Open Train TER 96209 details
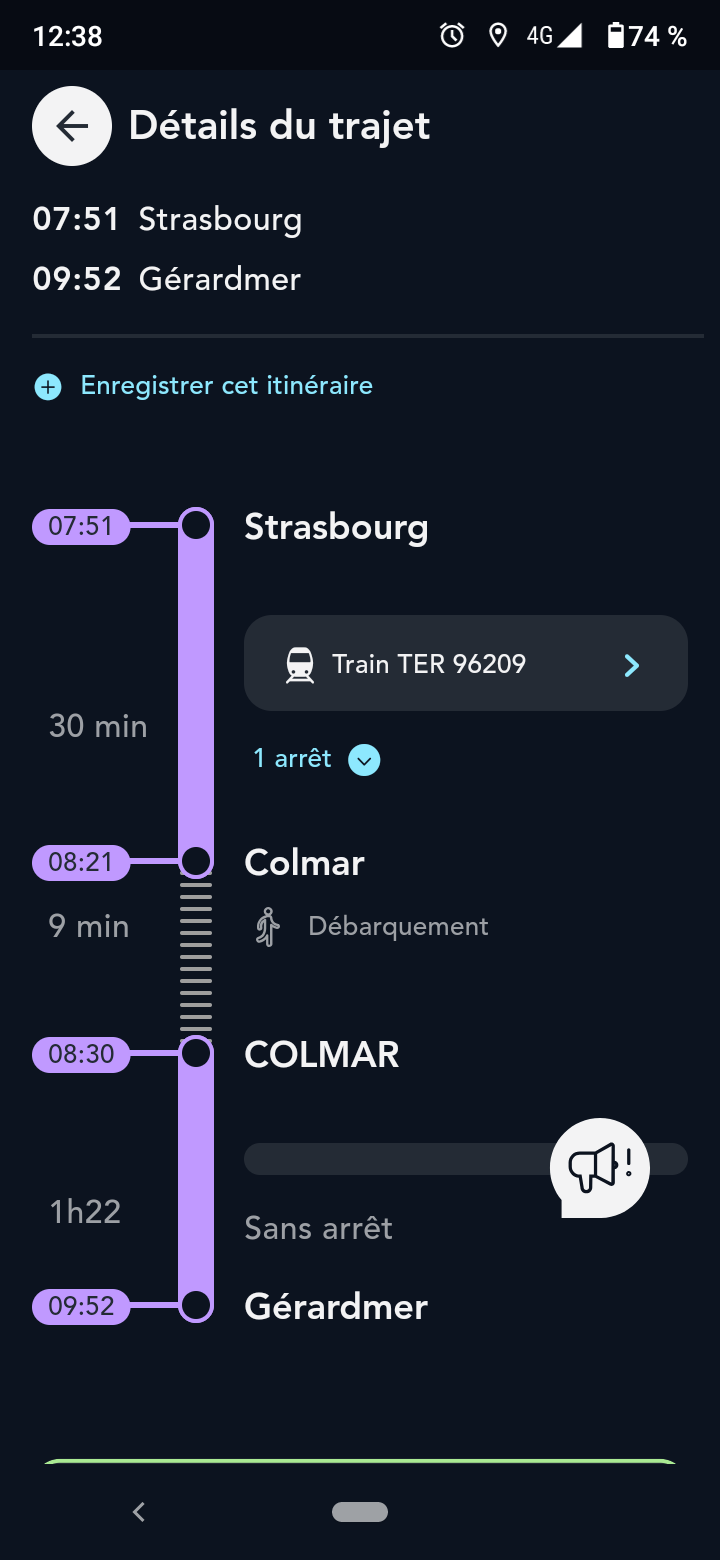Screen dimensions: 720x1560 [x=466, y=664]
